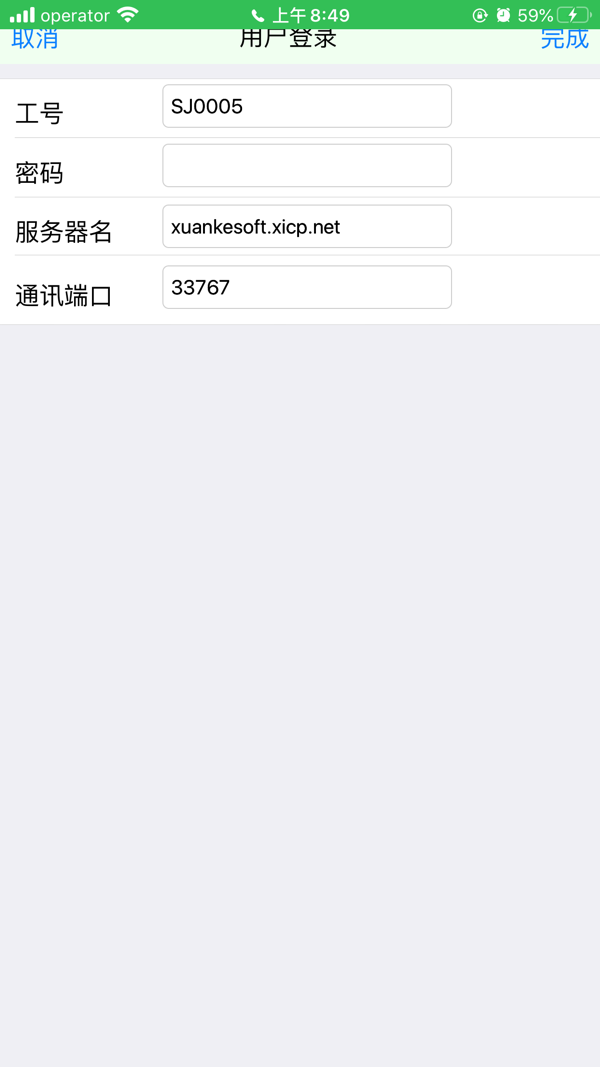Edit the 服务器名 server name field
The width and height of the screenshot is (600, 1067).
coord(306,227)
